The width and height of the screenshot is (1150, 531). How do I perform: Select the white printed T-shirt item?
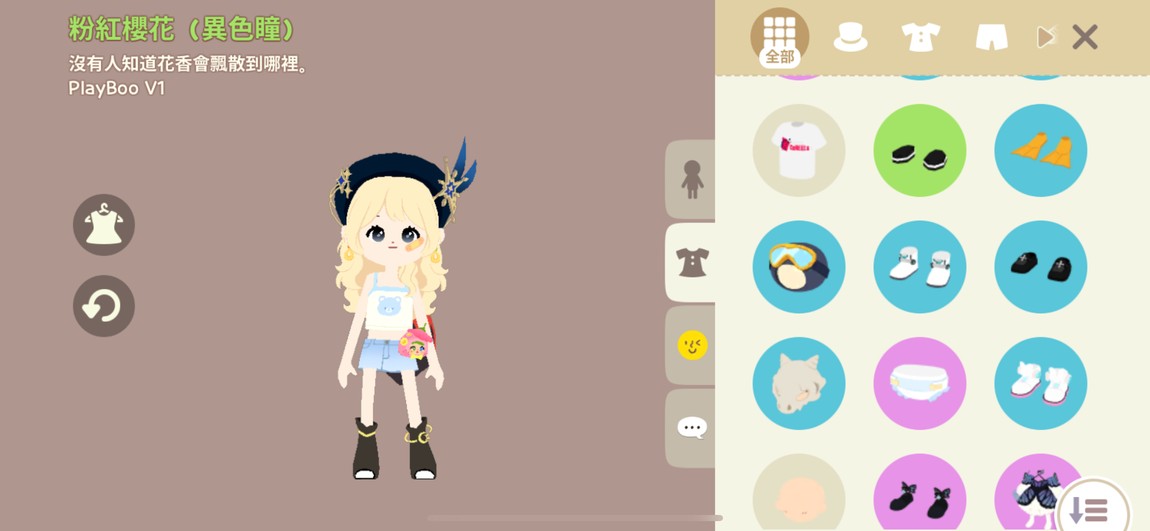point(799,151)
